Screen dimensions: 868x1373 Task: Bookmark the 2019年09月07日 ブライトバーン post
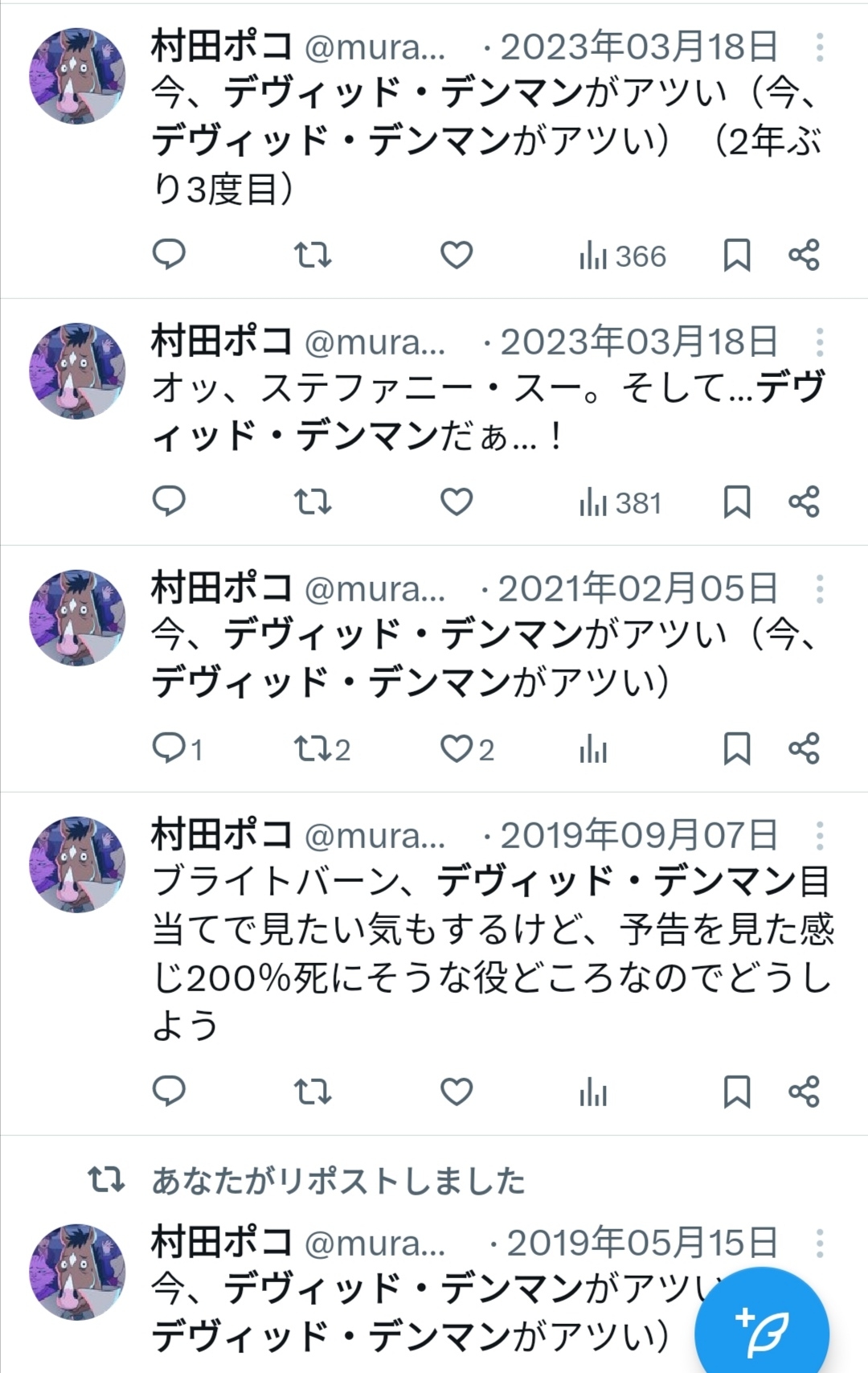737,1092
